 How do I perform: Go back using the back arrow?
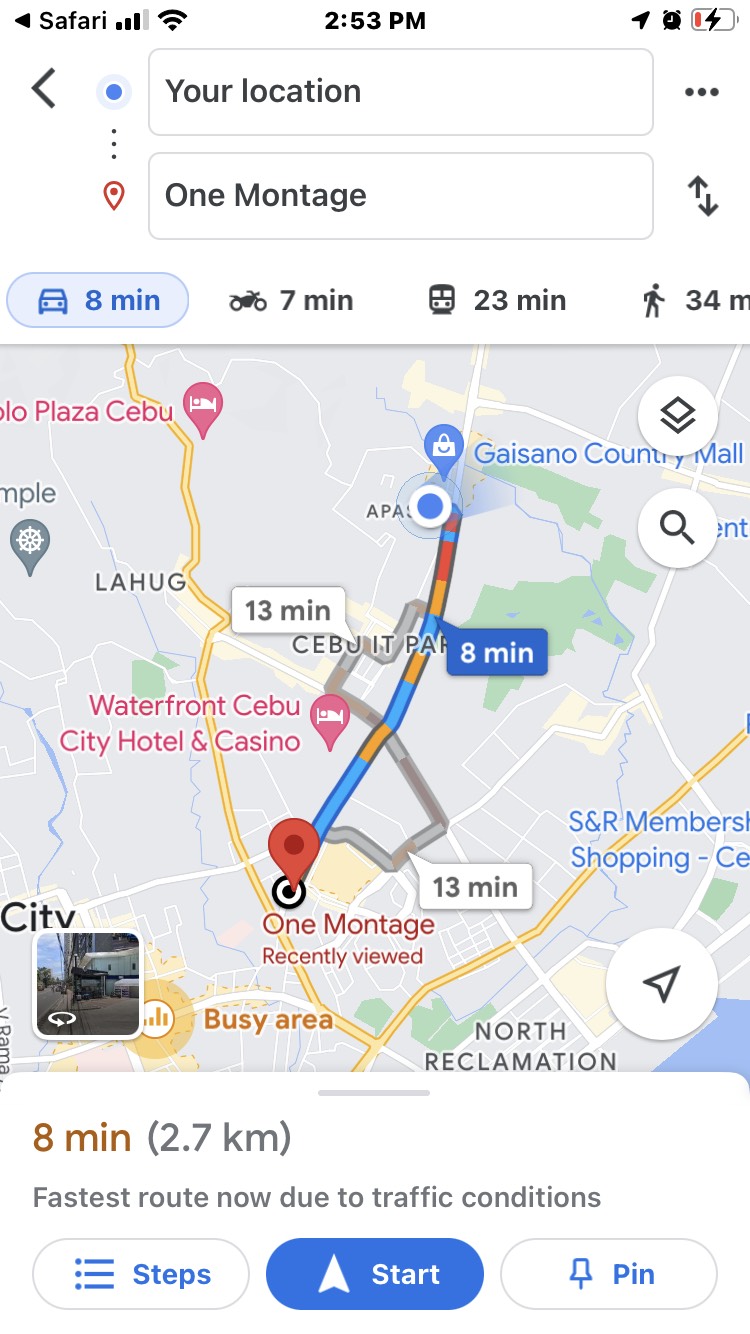click(x=43, y=89)
